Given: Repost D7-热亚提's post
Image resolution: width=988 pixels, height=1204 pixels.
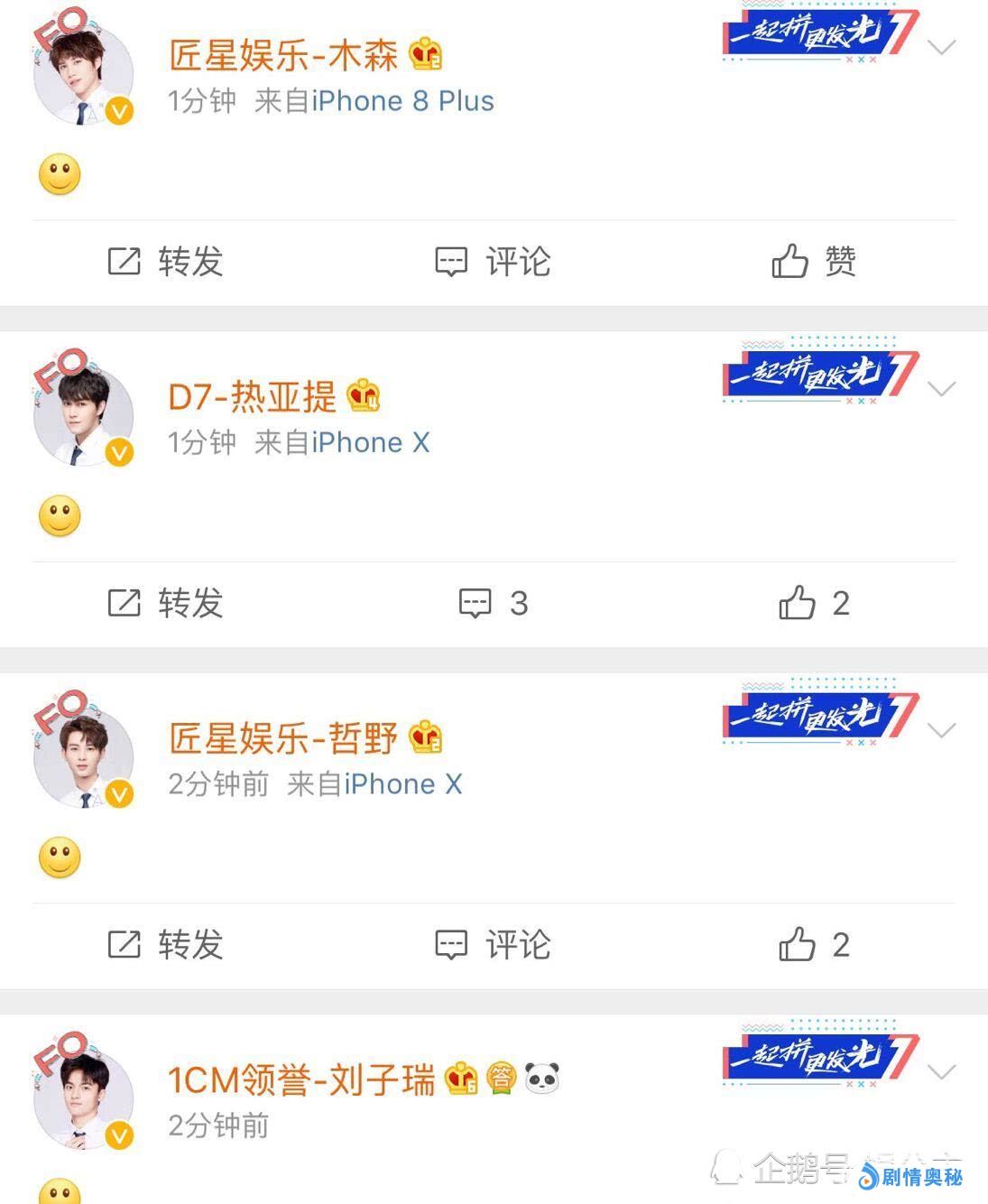Looking at the screenshot, I should tap(165, 603).
